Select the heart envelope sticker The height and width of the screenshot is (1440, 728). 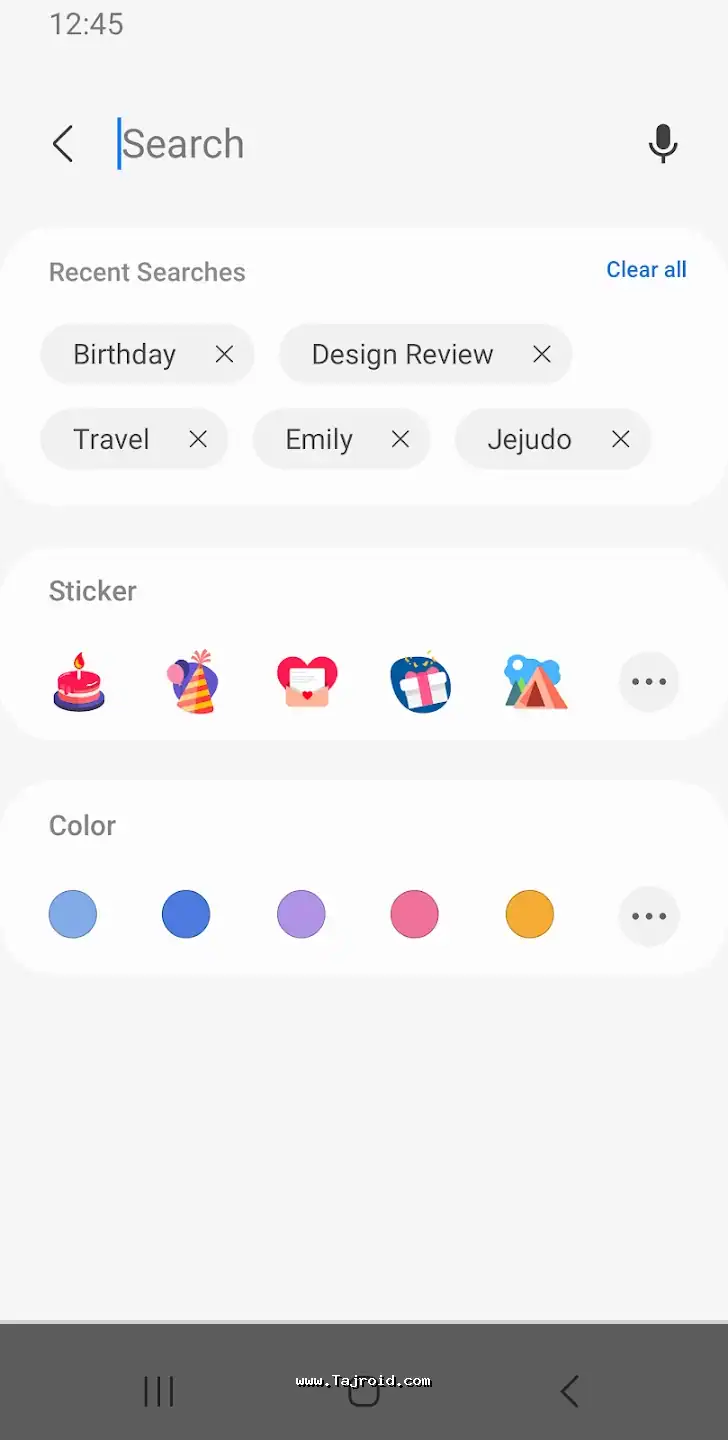pyautogui.click(x=307, y=682)
